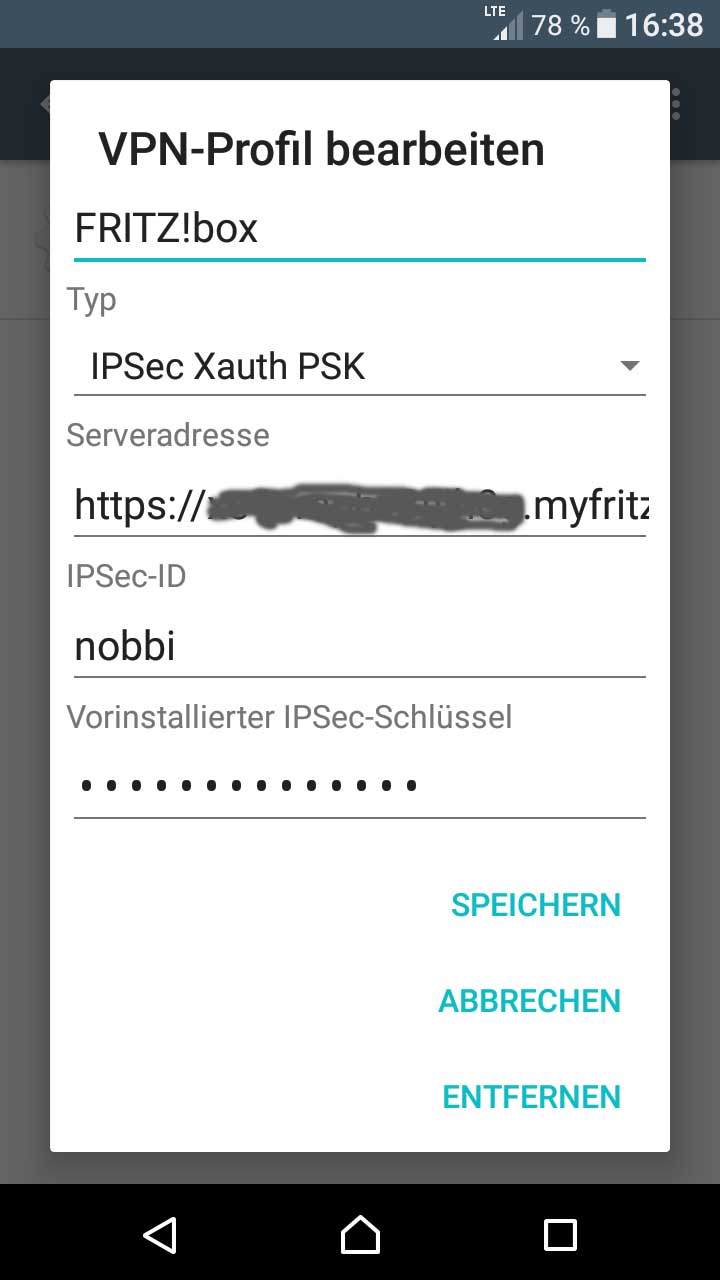
Task: Remove the VPN profile with ENTFERNEN
Action: click(532, 1097)
